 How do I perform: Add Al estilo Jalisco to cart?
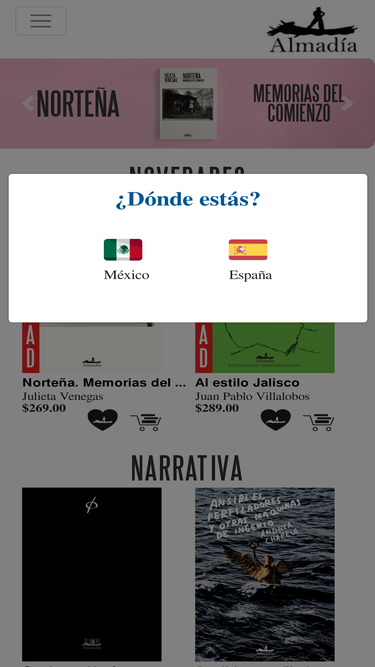[319, 422]
